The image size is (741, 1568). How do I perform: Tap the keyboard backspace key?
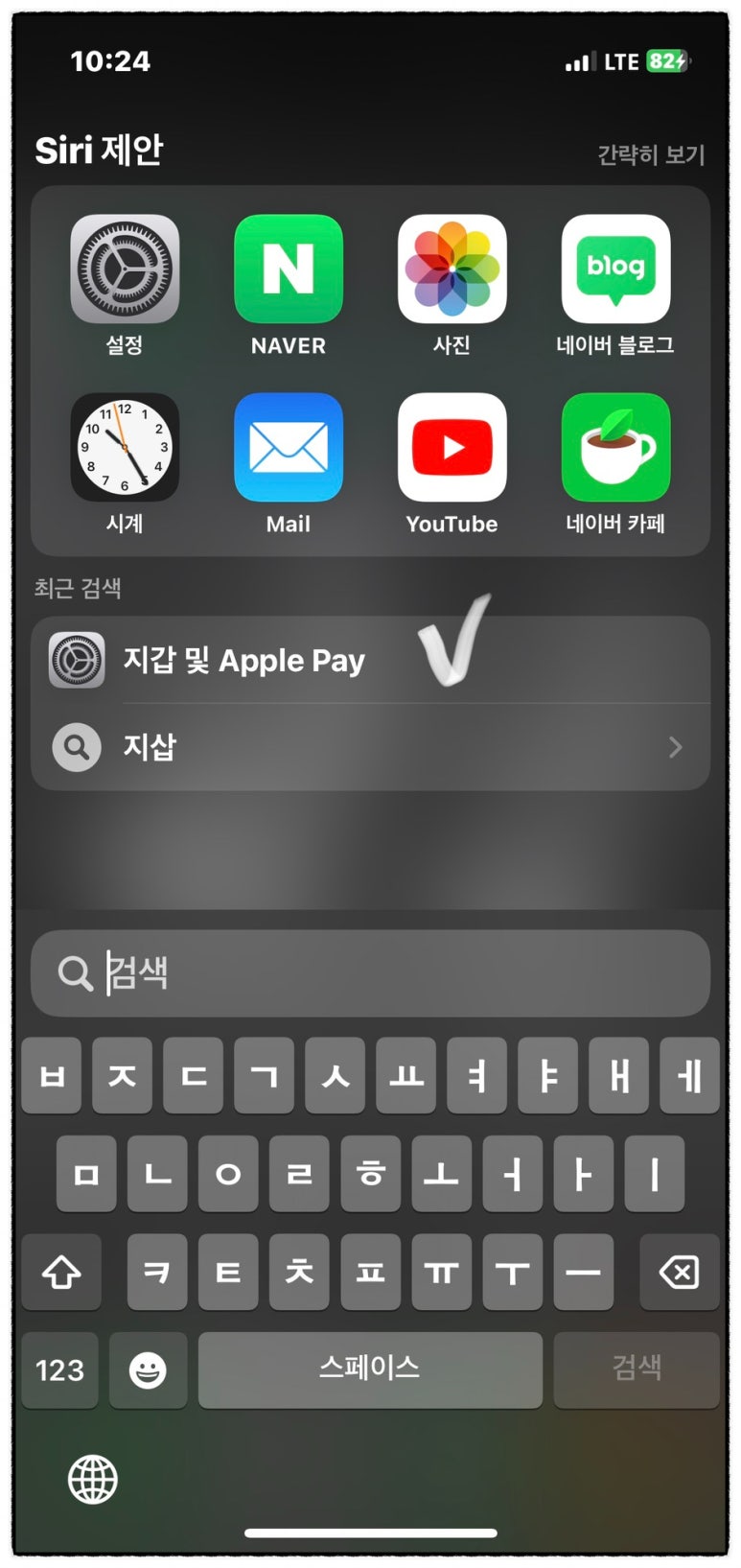(x=679, y=1273)
